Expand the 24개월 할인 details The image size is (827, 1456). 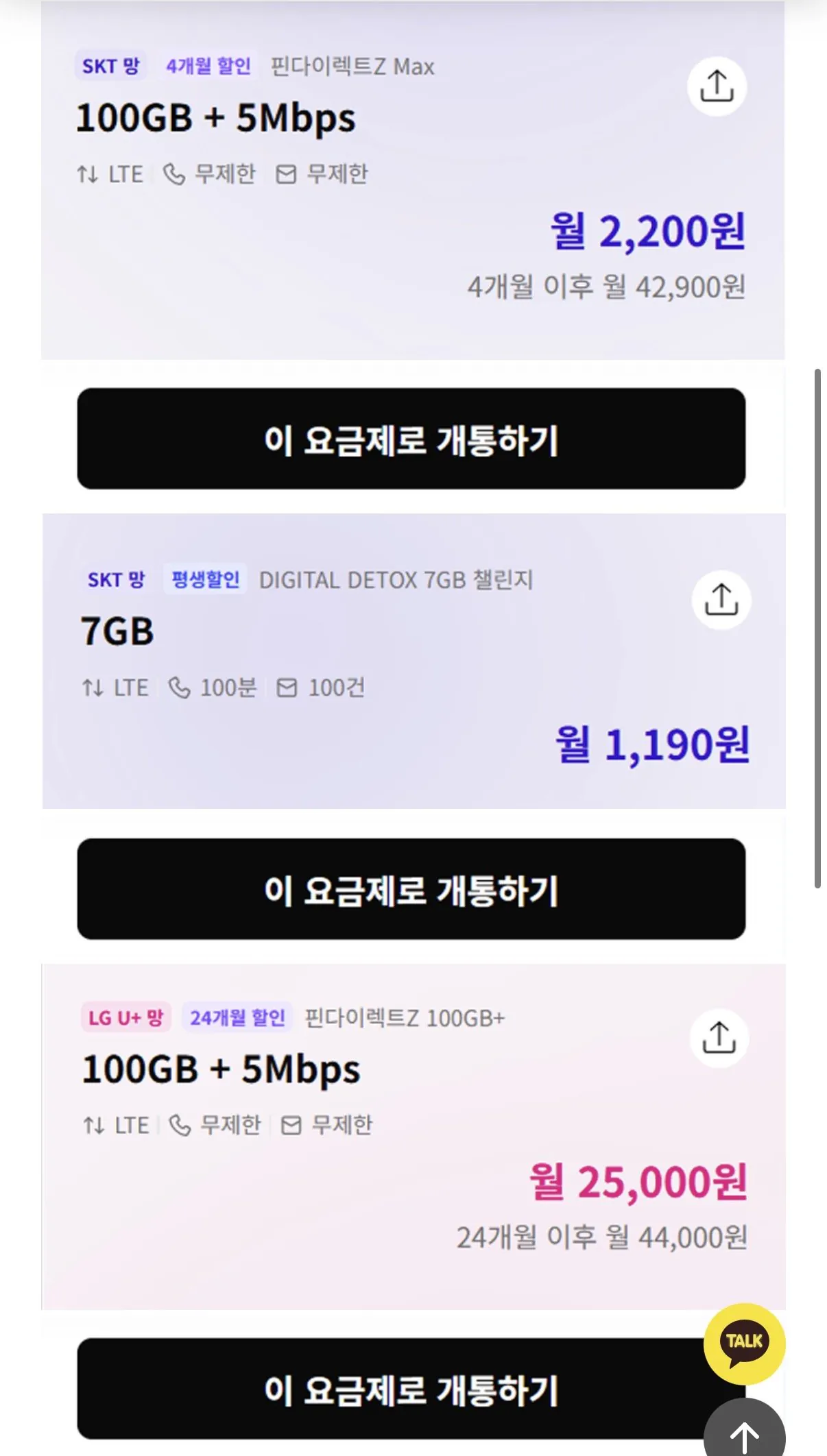coord(237,1019)
